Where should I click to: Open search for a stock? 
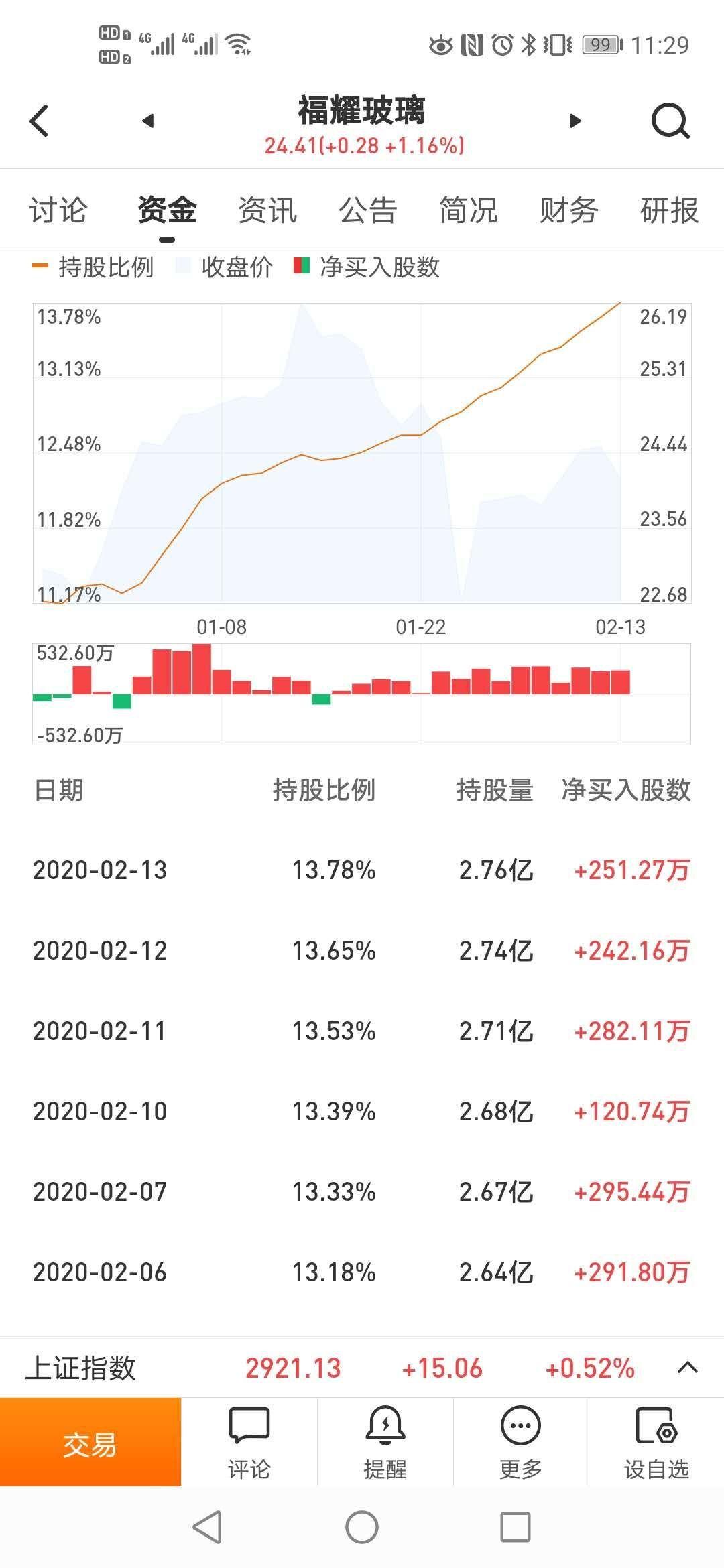(670, 121)
